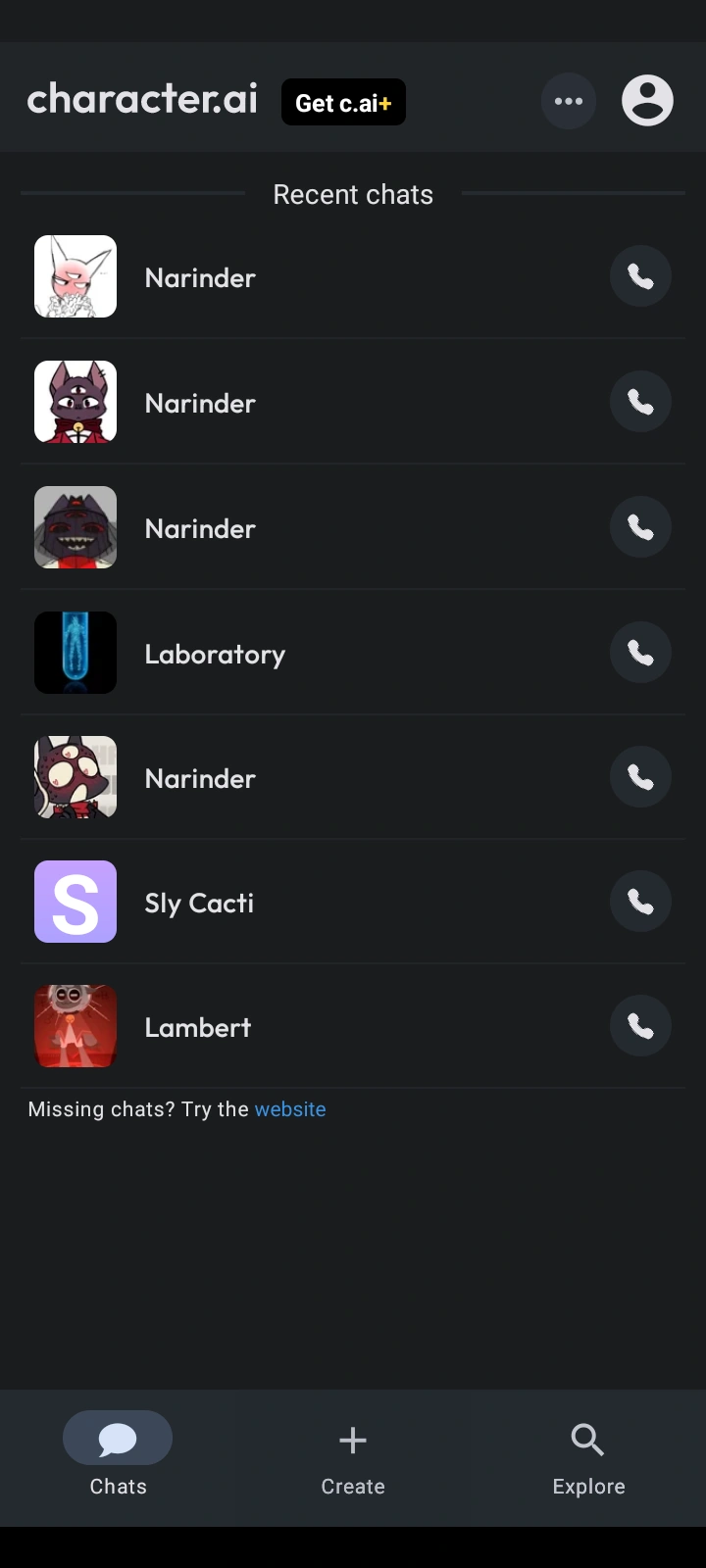Switch to the Create tab

tap(353, 1458)
